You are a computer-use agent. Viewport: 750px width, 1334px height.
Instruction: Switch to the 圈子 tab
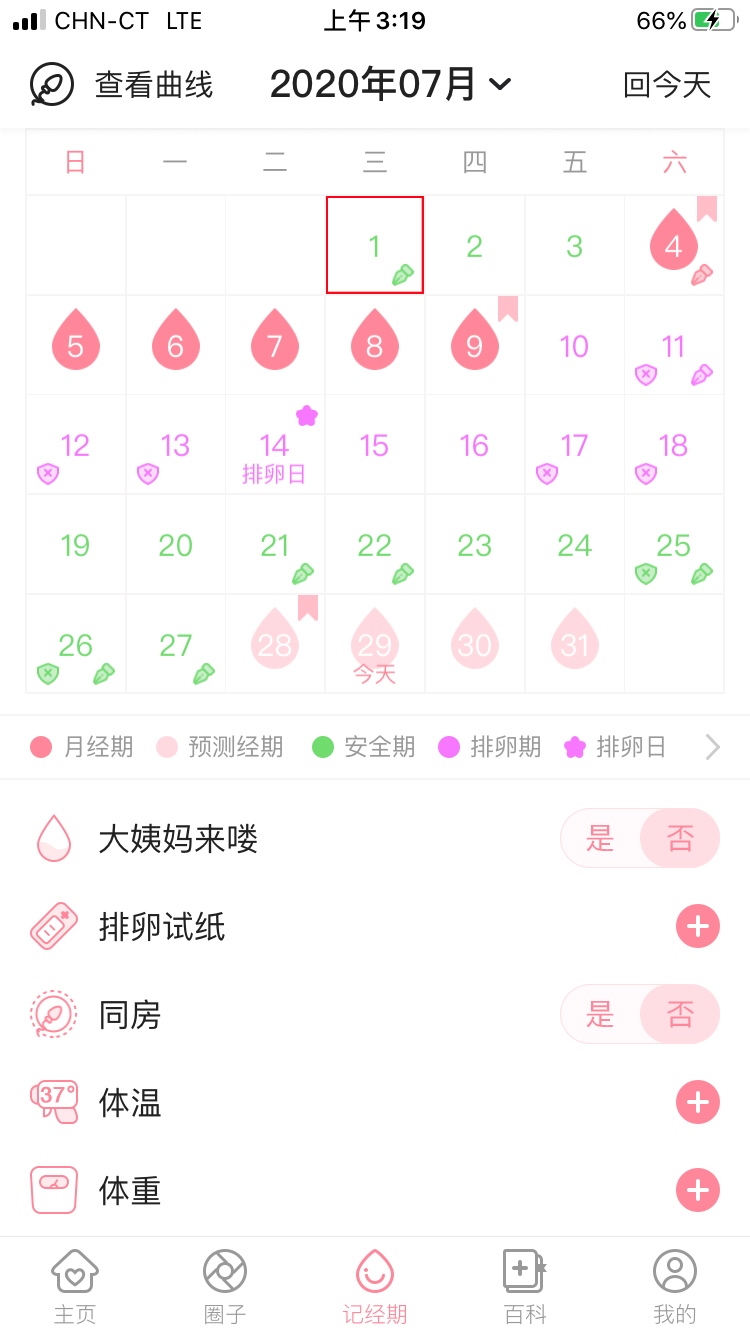point(225,1286)
